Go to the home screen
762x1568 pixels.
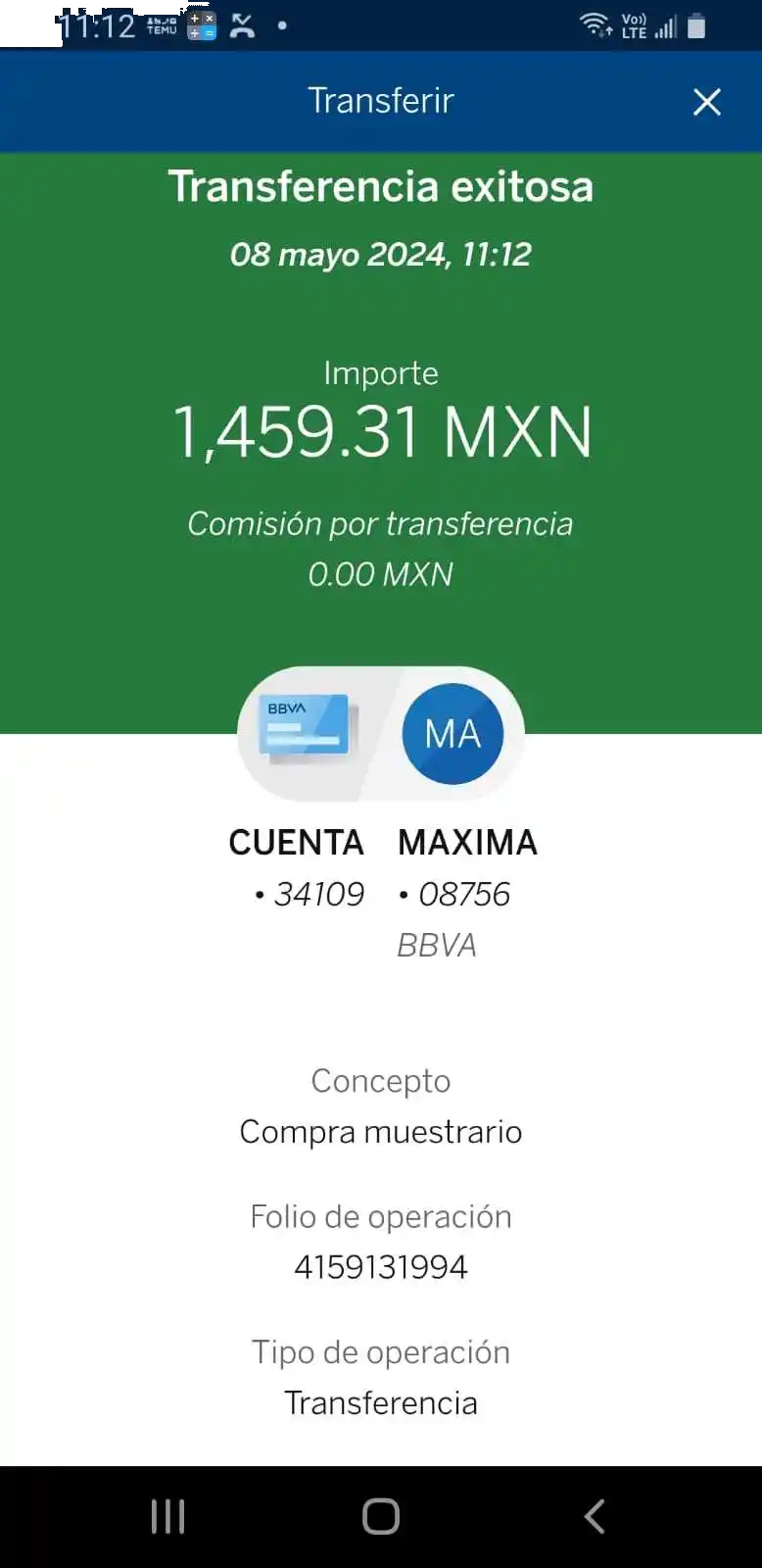pyautogui.click(x=381, y=1516)
